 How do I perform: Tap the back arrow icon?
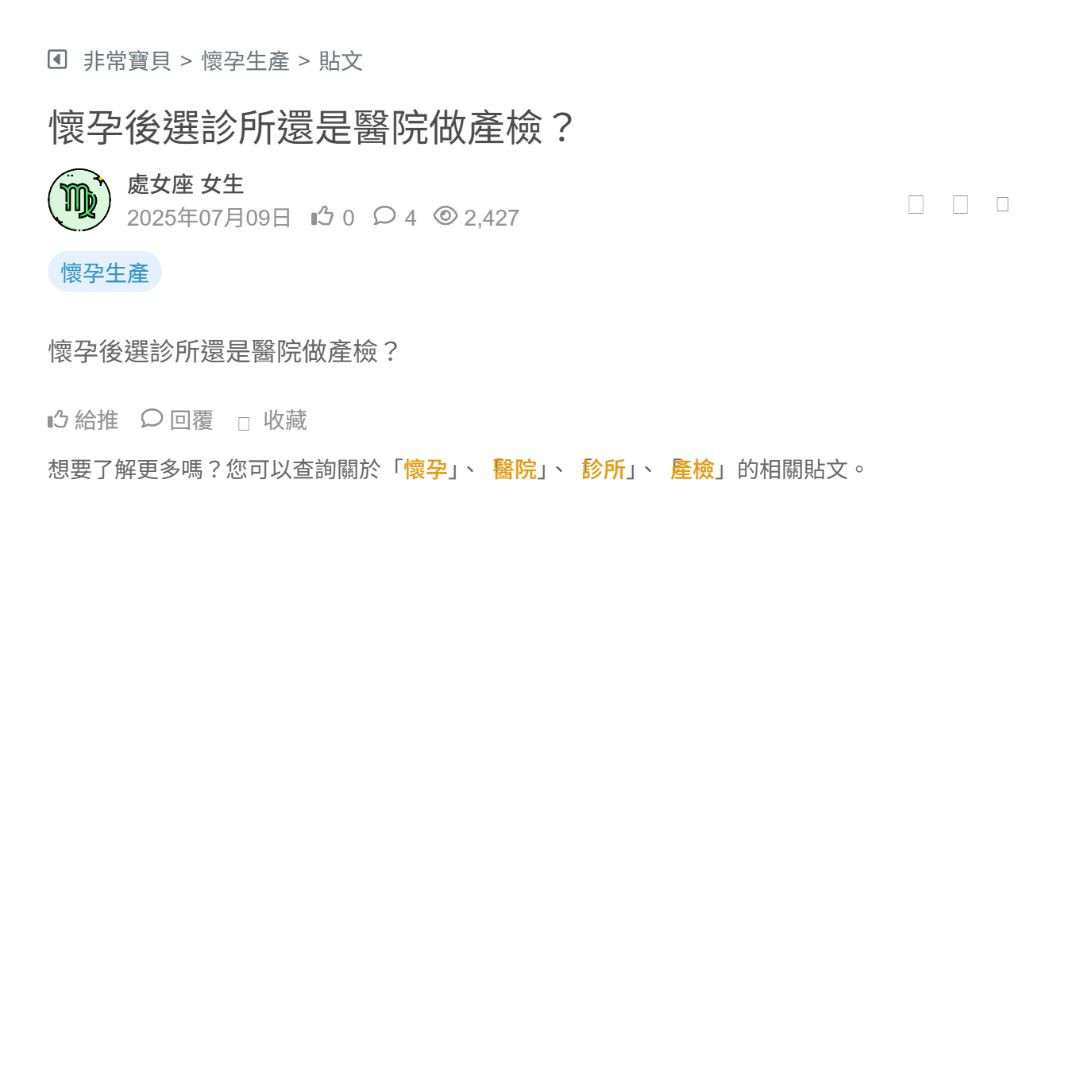pyautogui.click(x=57, y=60)
